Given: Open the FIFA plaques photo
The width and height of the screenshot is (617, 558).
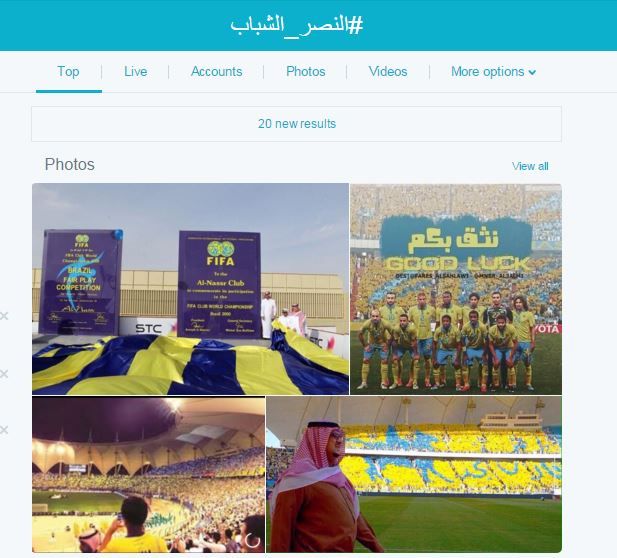Looking at the screenshot, I should tap(190, 288).
